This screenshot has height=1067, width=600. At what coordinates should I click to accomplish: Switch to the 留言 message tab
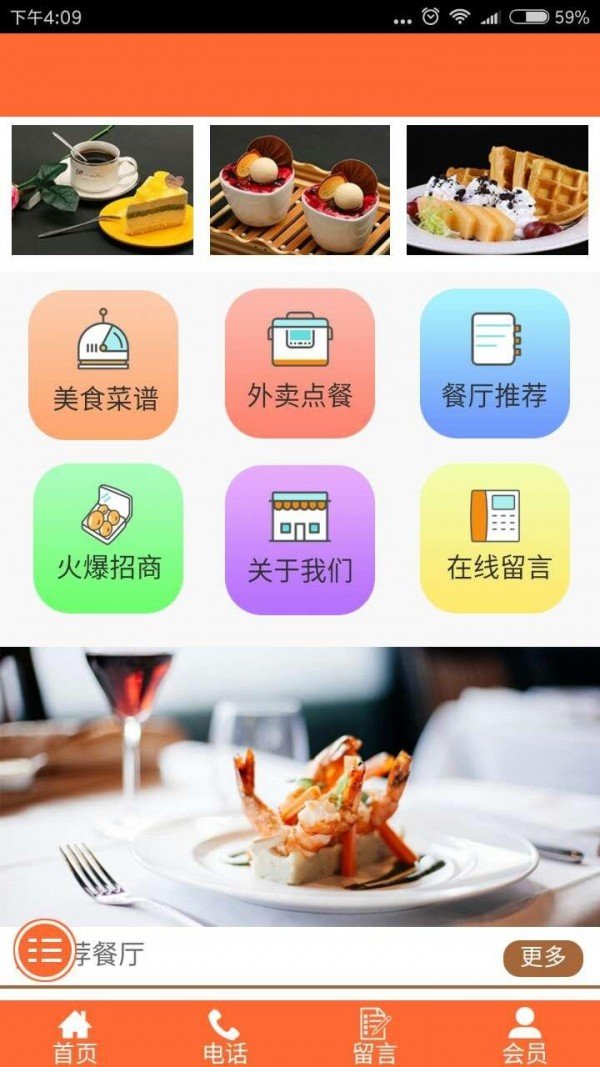tap(375, 1035)
